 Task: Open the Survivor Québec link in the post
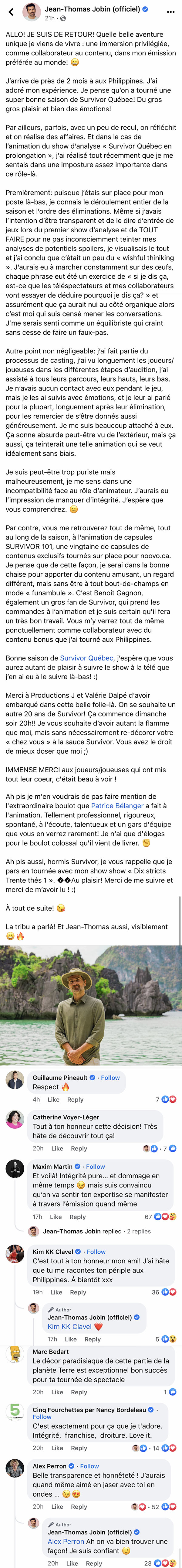click(87, 657)
